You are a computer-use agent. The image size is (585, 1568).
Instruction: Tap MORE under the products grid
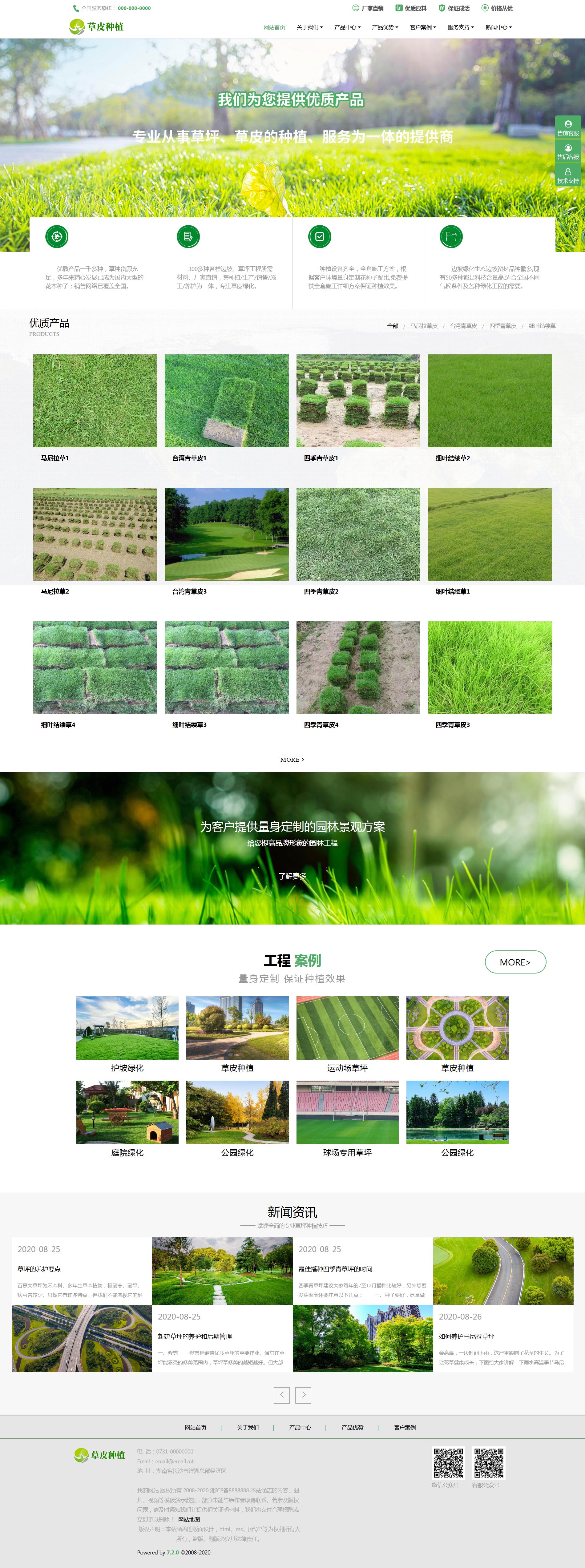tap(292, 760)
